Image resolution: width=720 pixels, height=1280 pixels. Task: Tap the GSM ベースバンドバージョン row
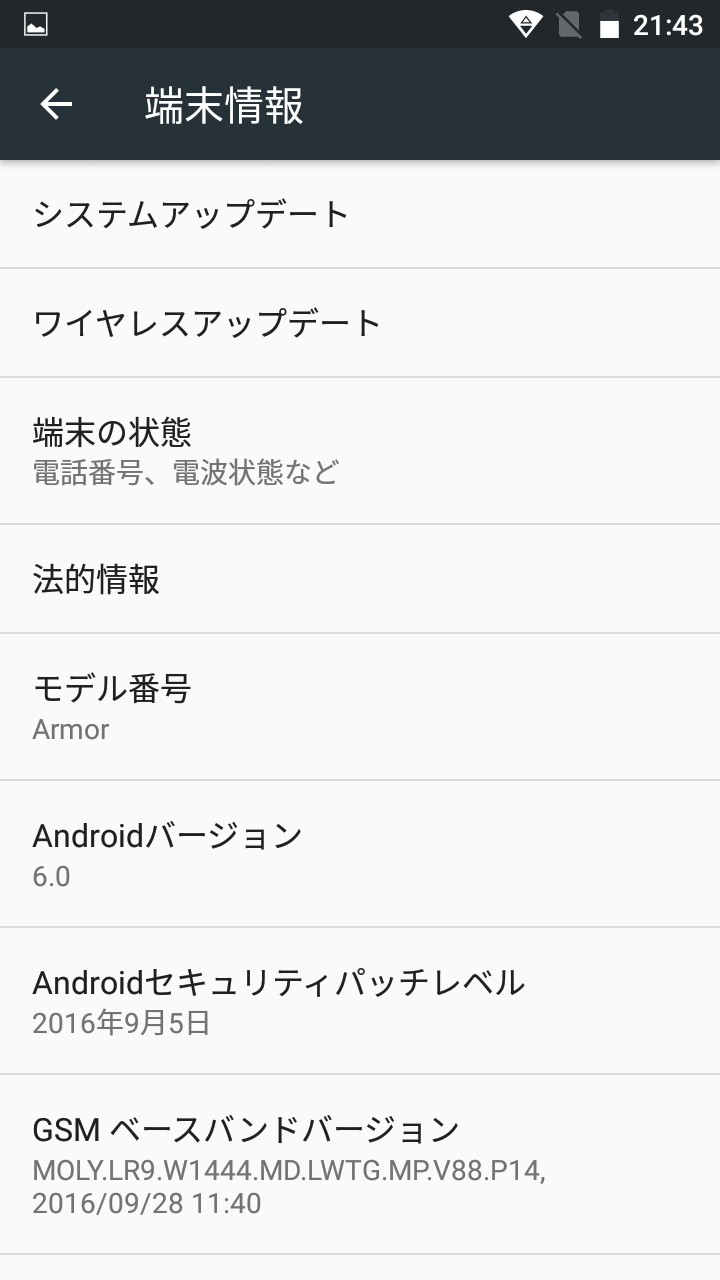360,1165
